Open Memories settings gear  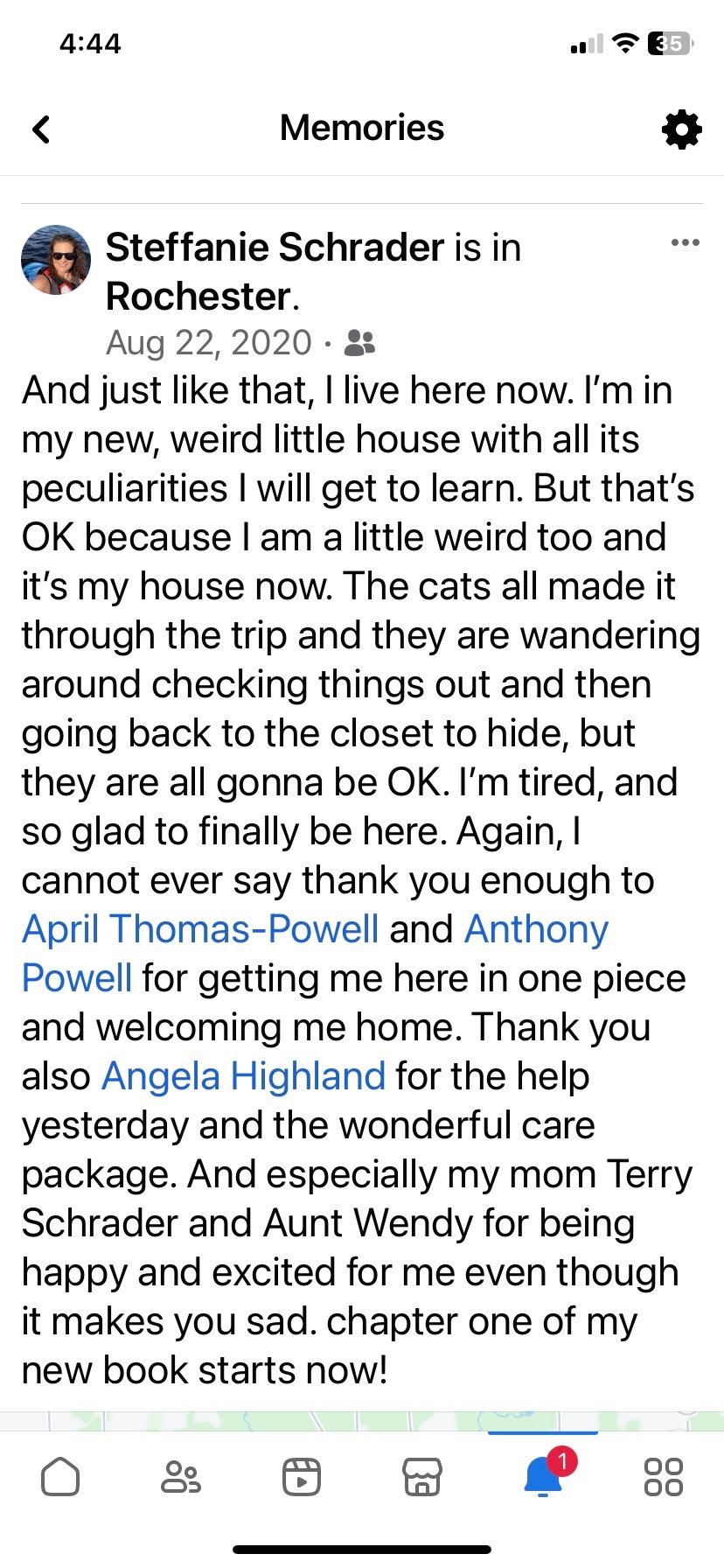tap(681, 129)
